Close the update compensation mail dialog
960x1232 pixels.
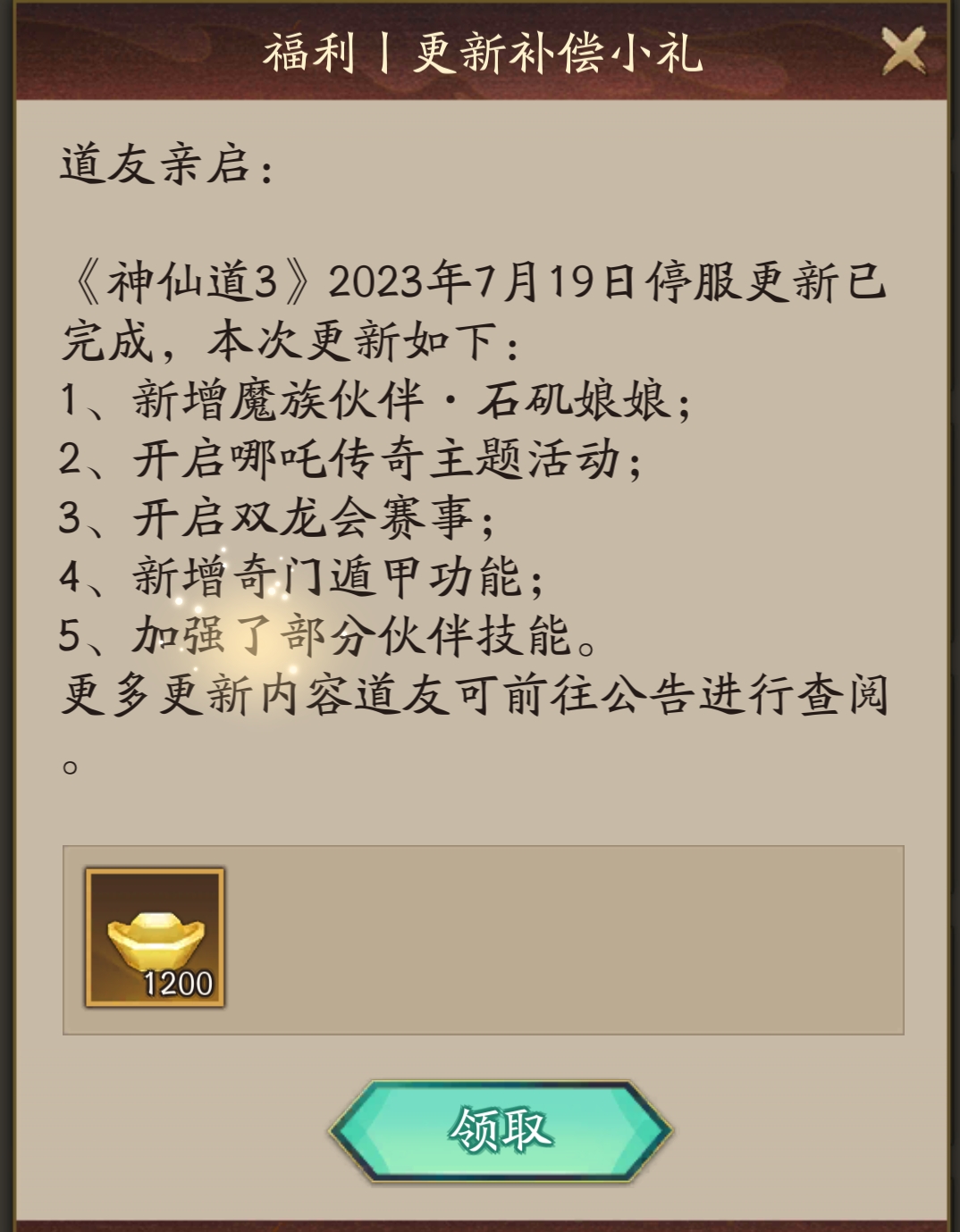click(x=903, y=51)
